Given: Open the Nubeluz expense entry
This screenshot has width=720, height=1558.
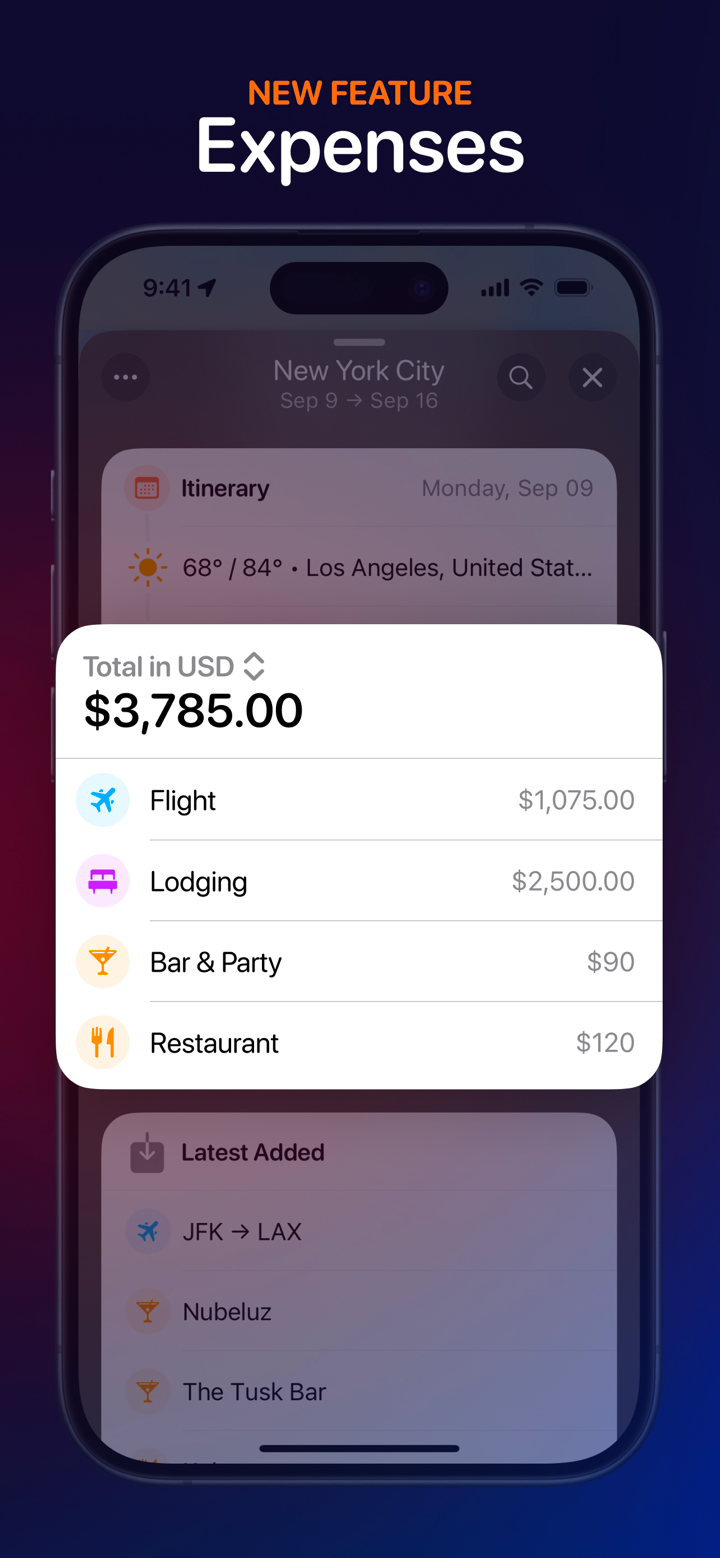Looking at the screenshot, I should coord(228,1311).
